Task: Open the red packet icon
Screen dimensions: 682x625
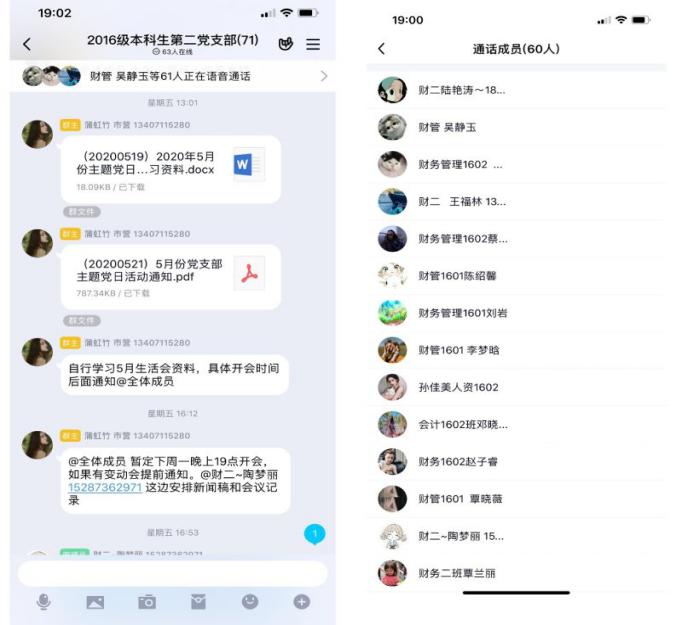Action: click(198, 602)
